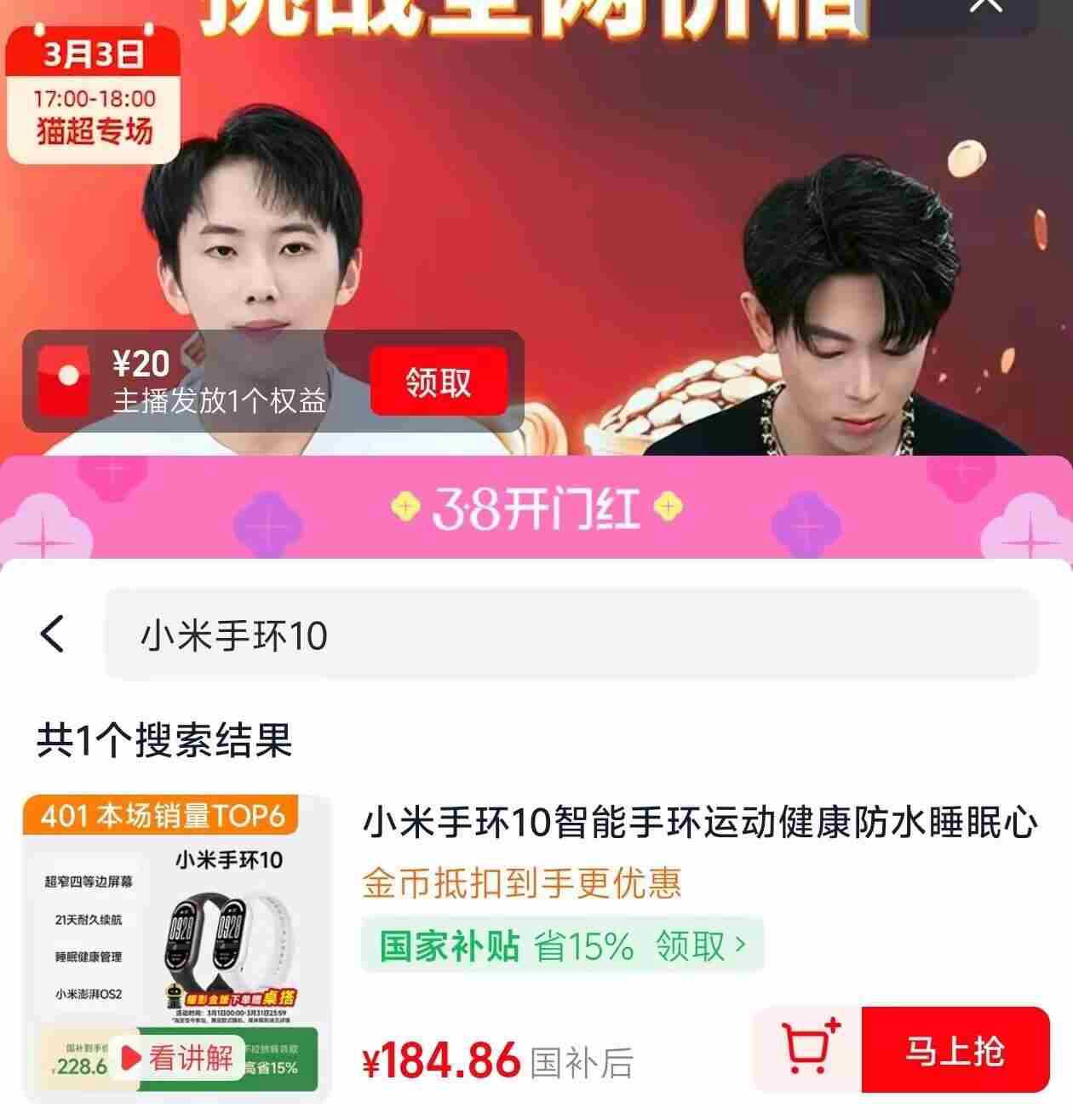Claim the ¥20 red packet with 领取
The width and height of the screenshot is (1073, 1120).
[x=439, y=382]
